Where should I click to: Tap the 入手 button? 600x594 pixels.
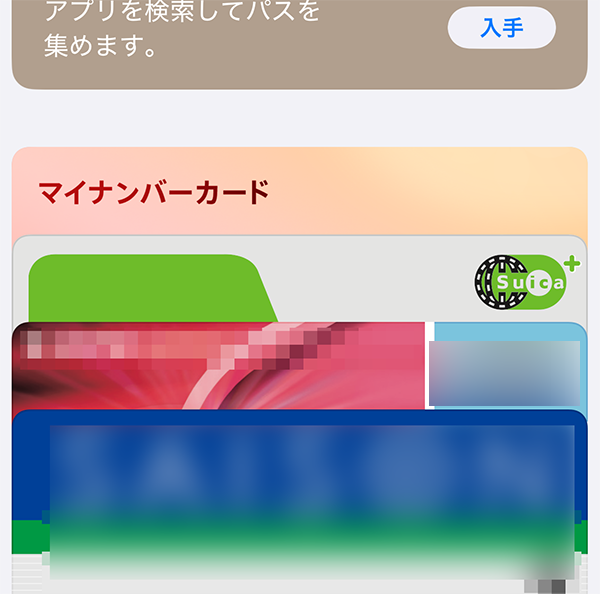point(501,28)
